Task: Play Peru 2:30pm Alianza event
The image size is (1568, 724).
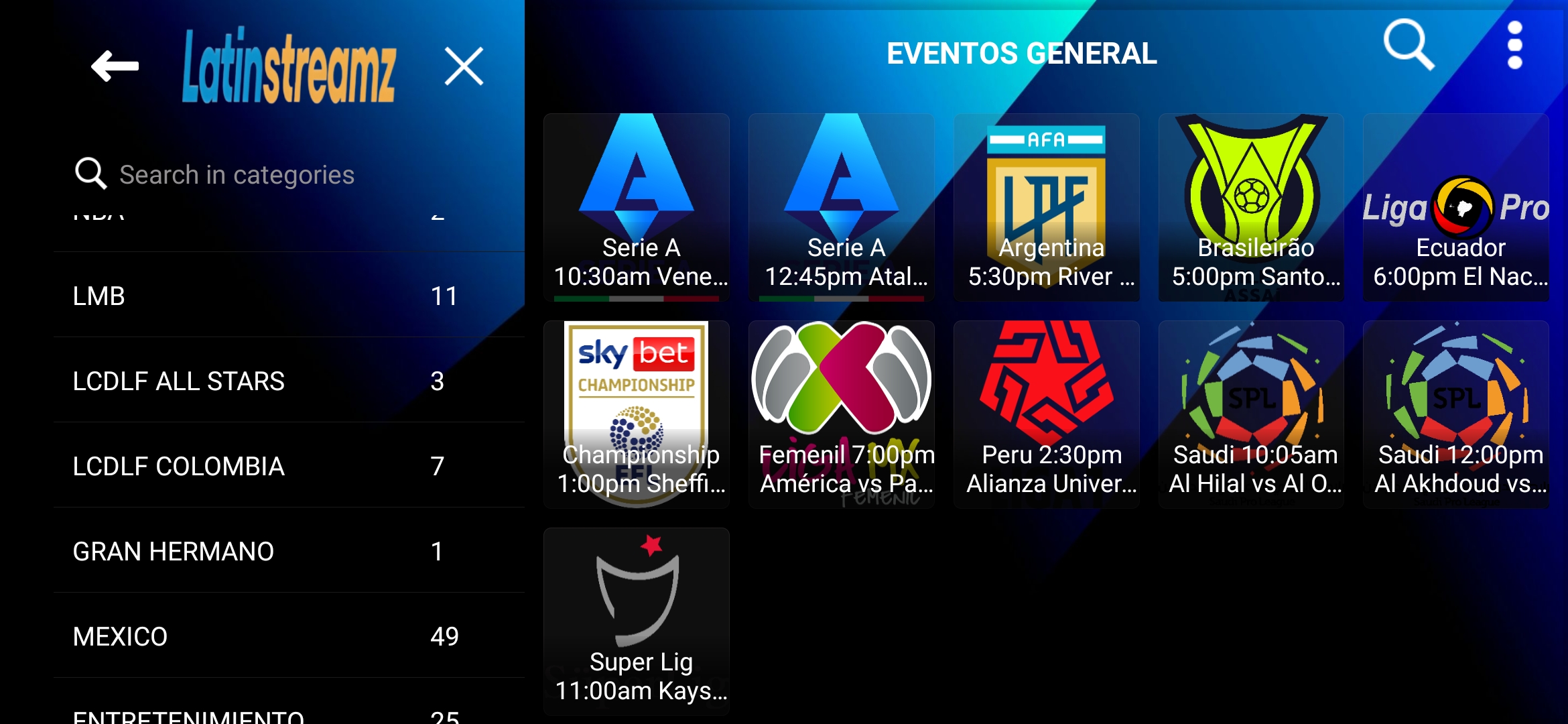Action: click(1047, 414)
